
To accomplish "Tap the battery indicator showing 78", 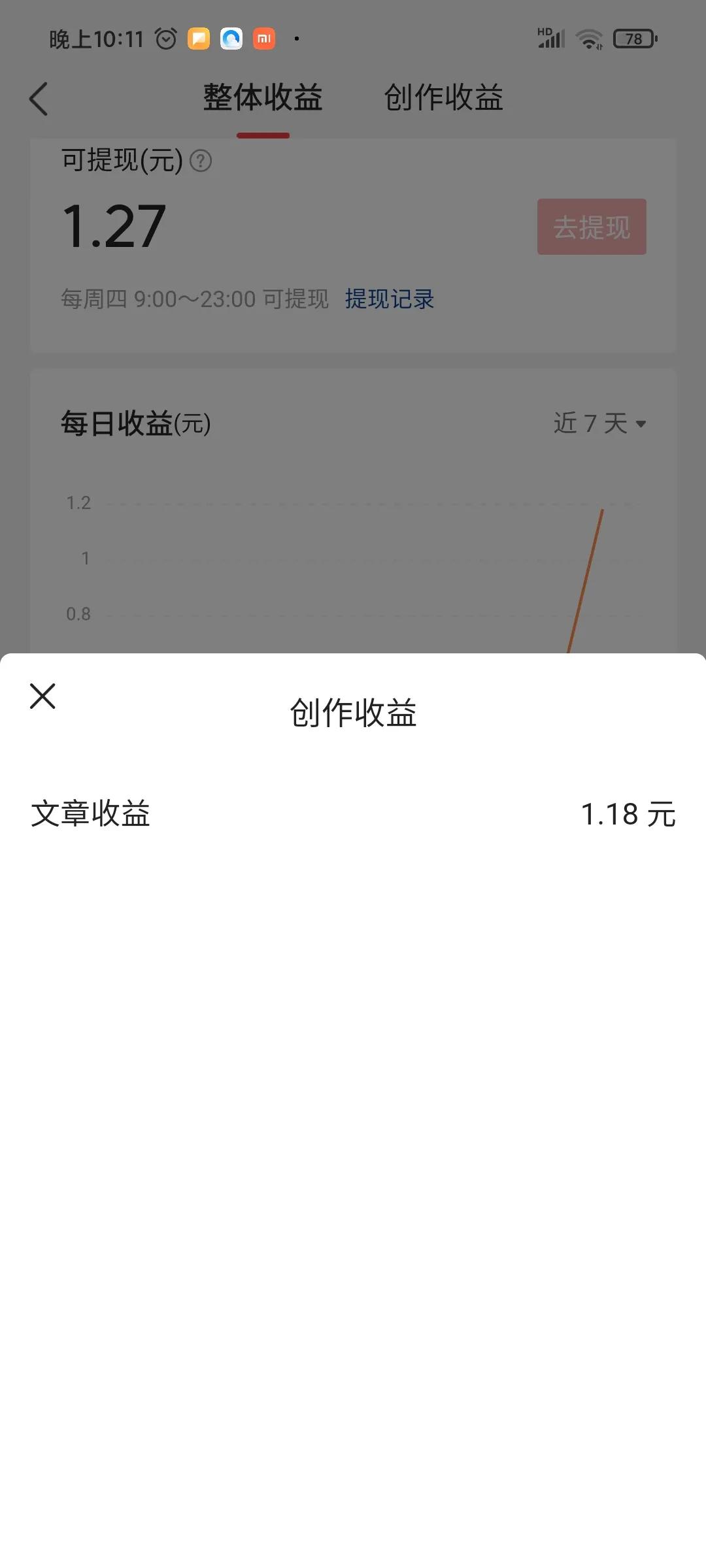I will [x=632, y=39].
